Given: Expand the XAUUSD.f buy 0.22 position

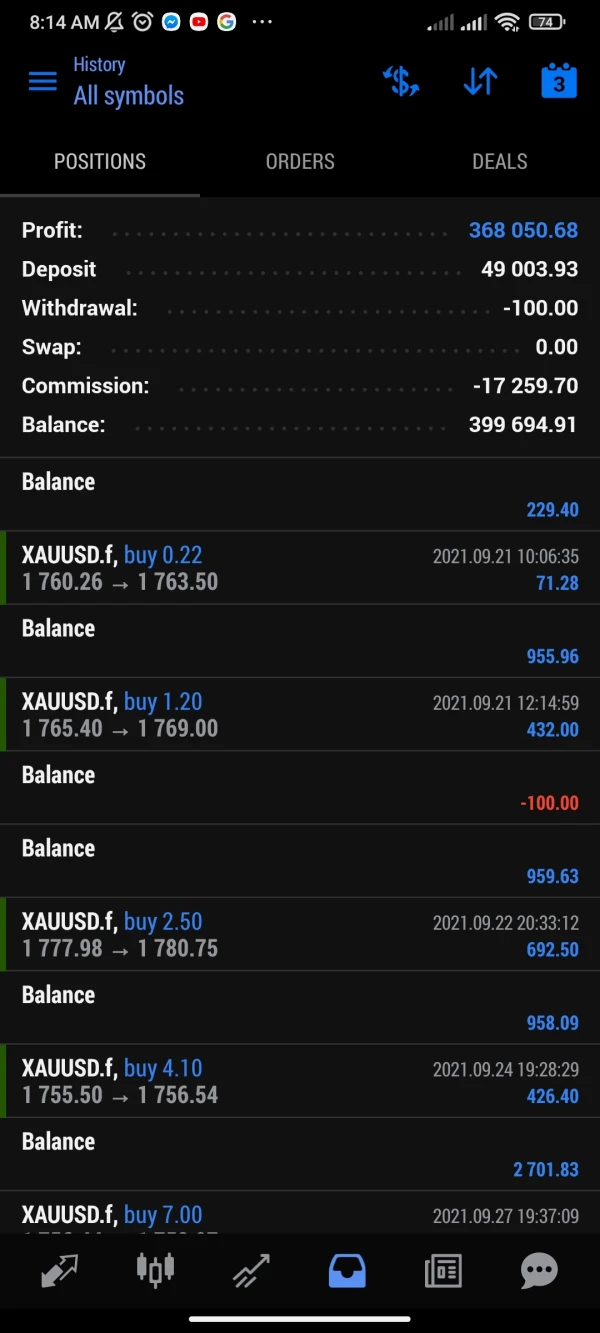Looking at the screenshot, I should click(x=300, y=568).
